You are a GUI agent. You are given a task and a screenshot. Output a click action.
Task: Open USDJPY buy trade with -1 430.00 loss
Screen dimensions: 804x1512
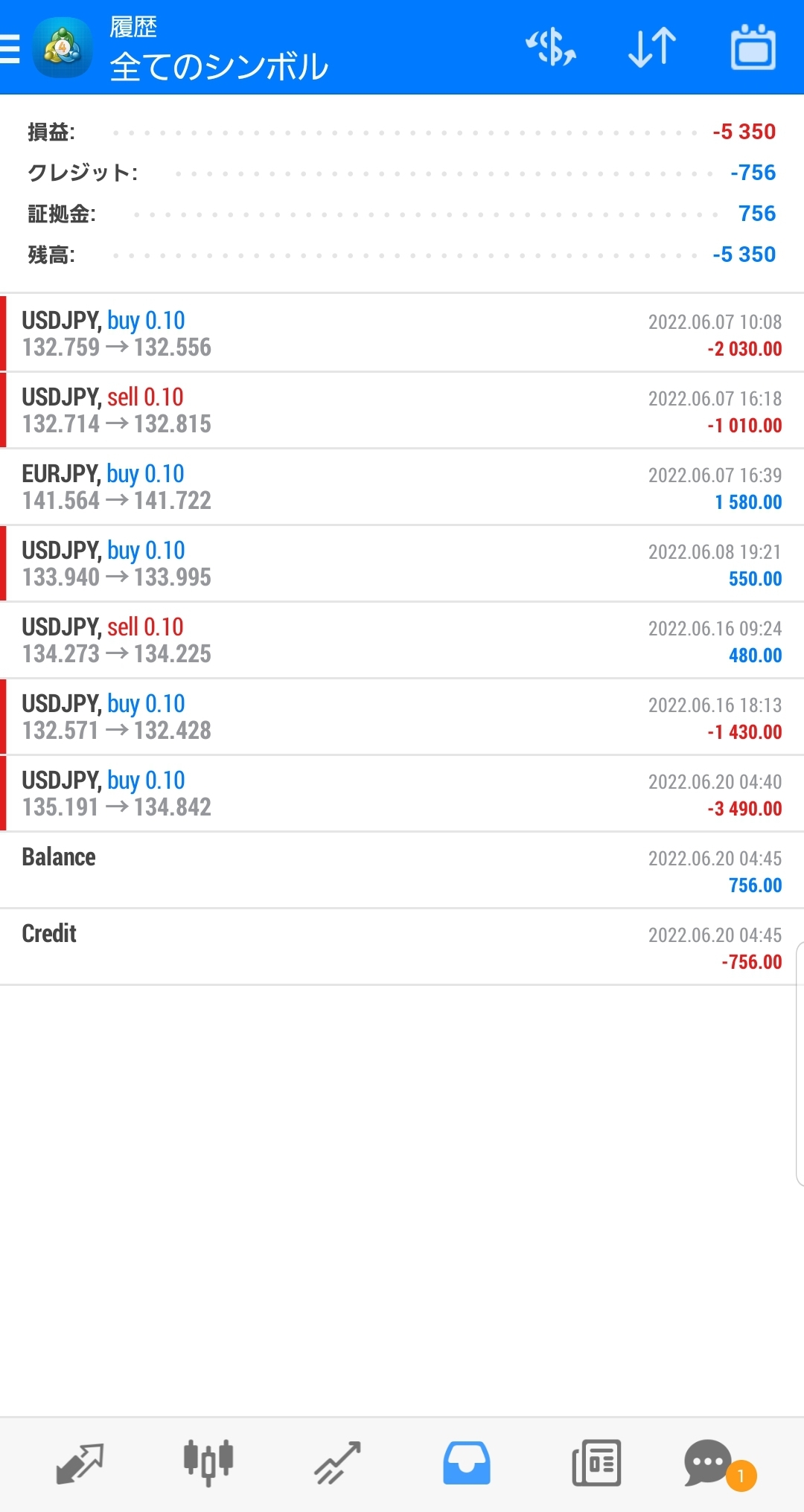point(402,717)
